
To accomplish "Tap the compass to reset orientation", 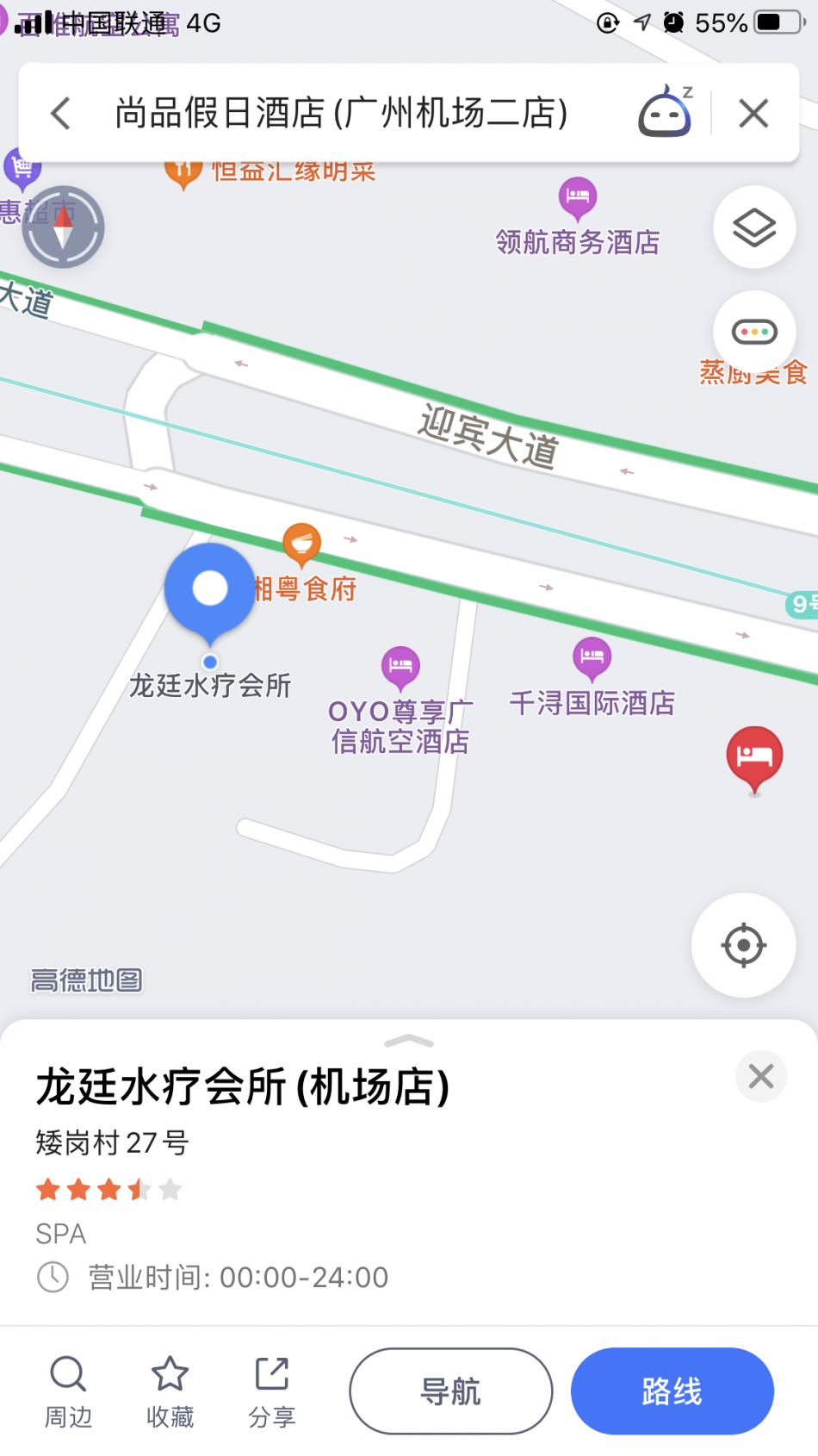I will [63, 227].
